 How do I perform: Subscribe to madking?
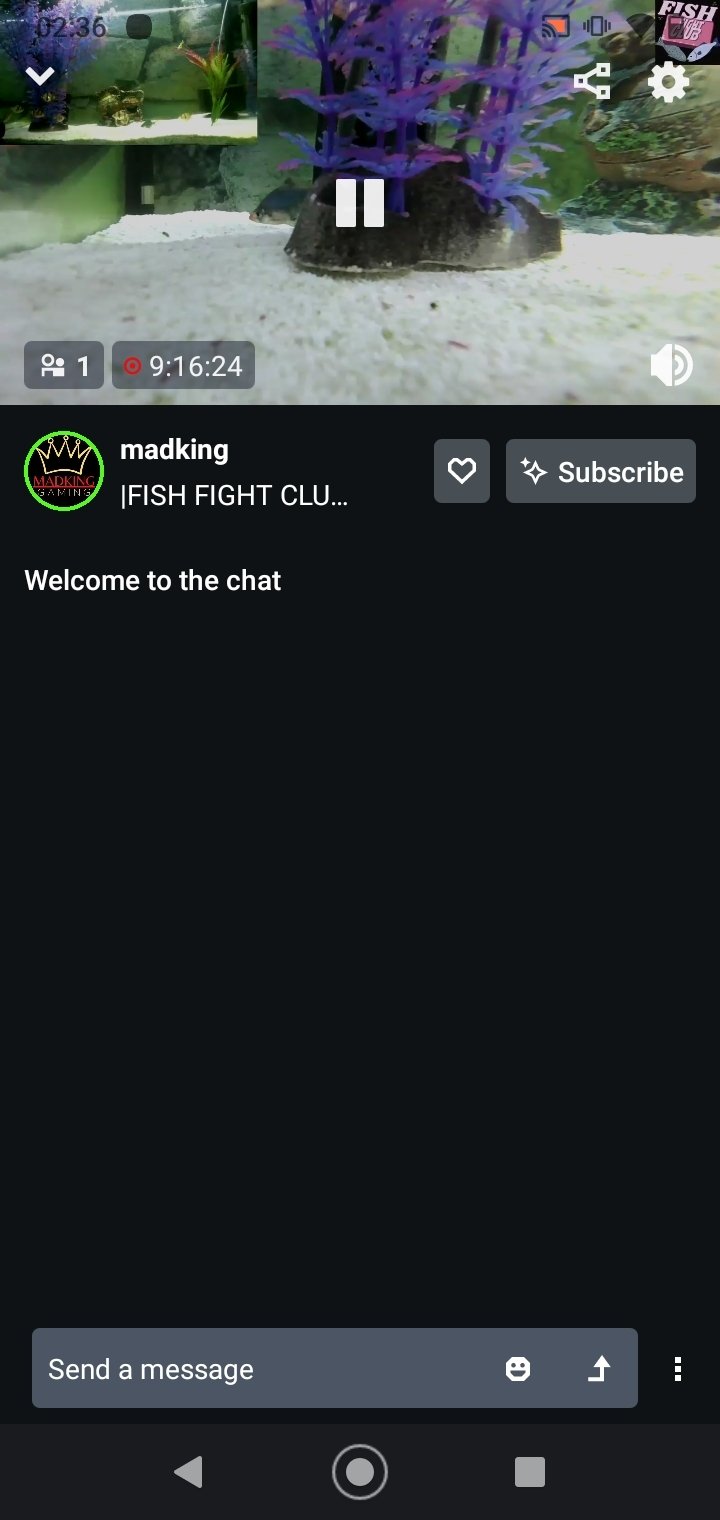[601, 471]
